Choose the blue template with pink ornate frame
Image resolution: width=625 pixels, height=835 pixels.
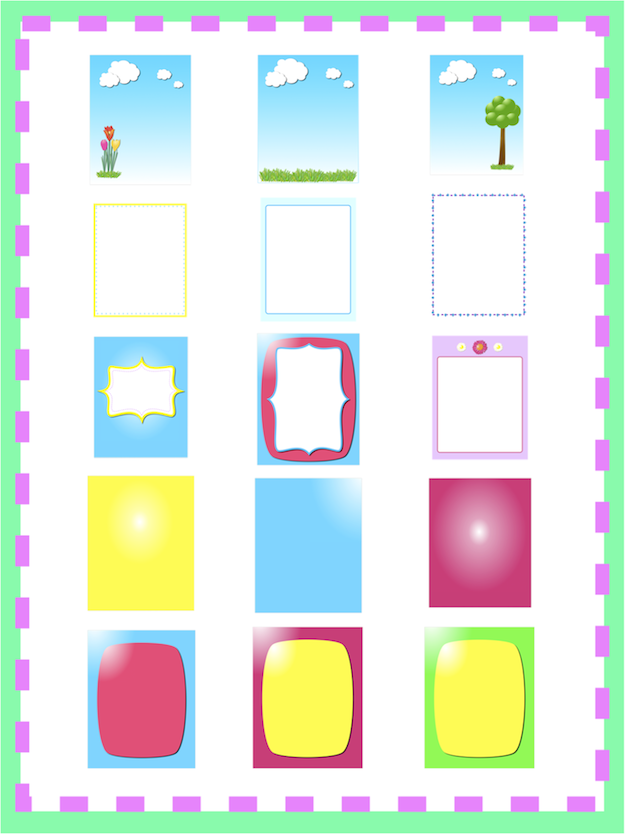308,399
